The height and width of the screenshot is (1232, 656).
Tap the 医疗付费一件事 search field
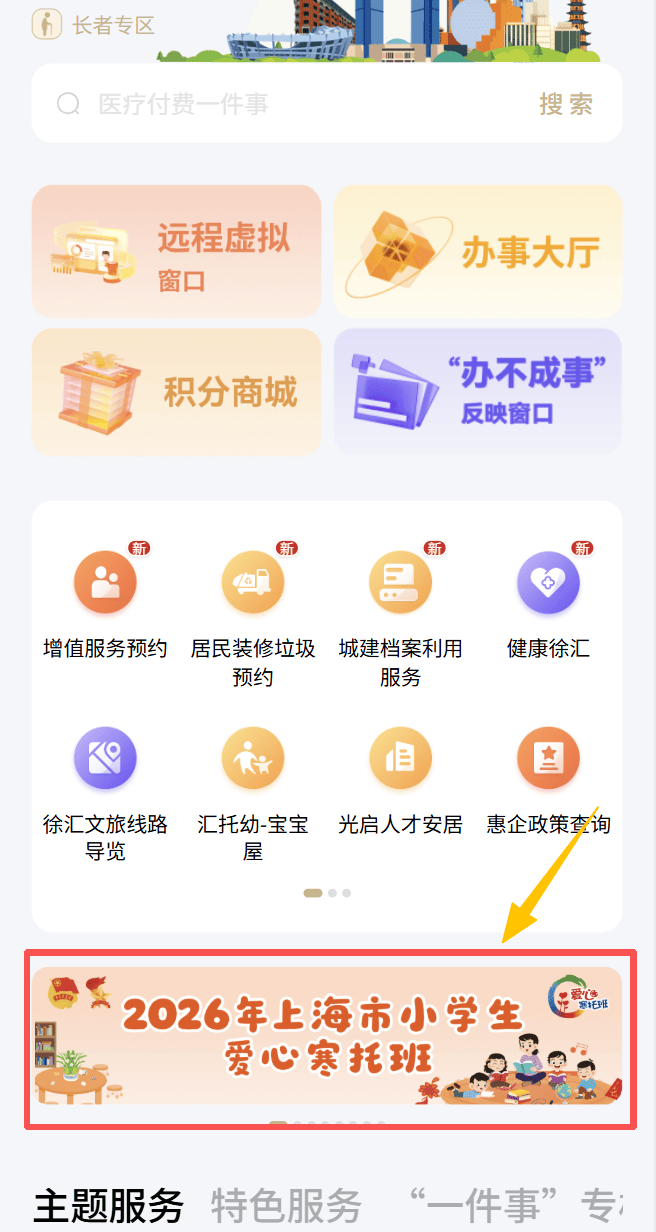(x=290, y=104)
